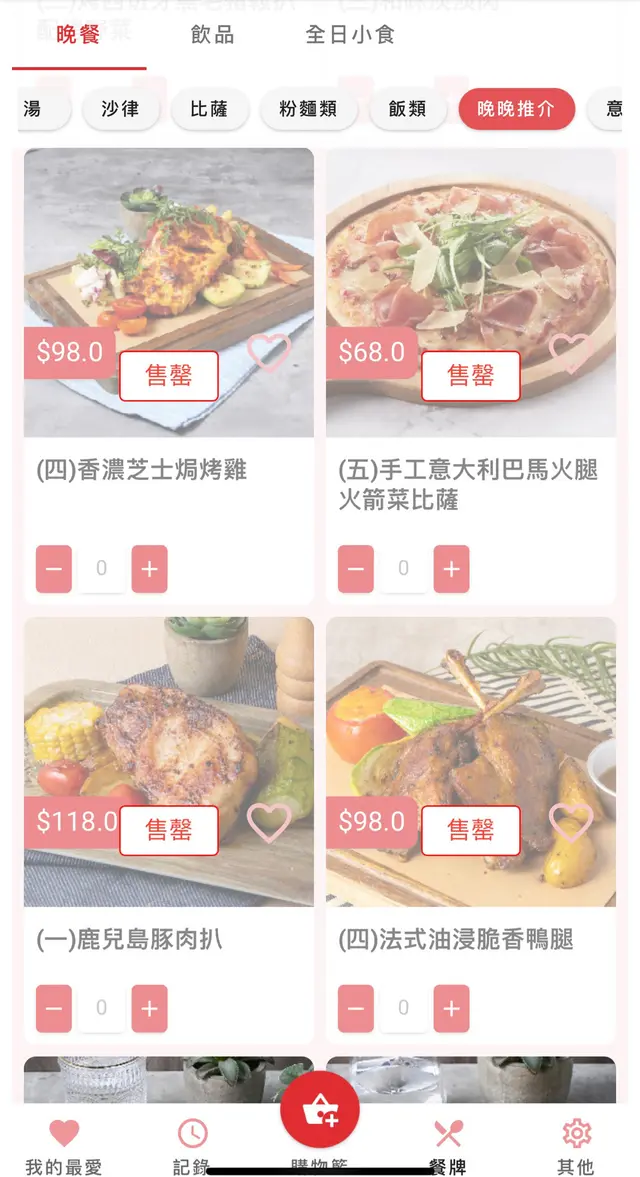640x1177 pixels.
Task: Favorite the 鹿兒島豚肉扒 dish
Action: [269, 822]
